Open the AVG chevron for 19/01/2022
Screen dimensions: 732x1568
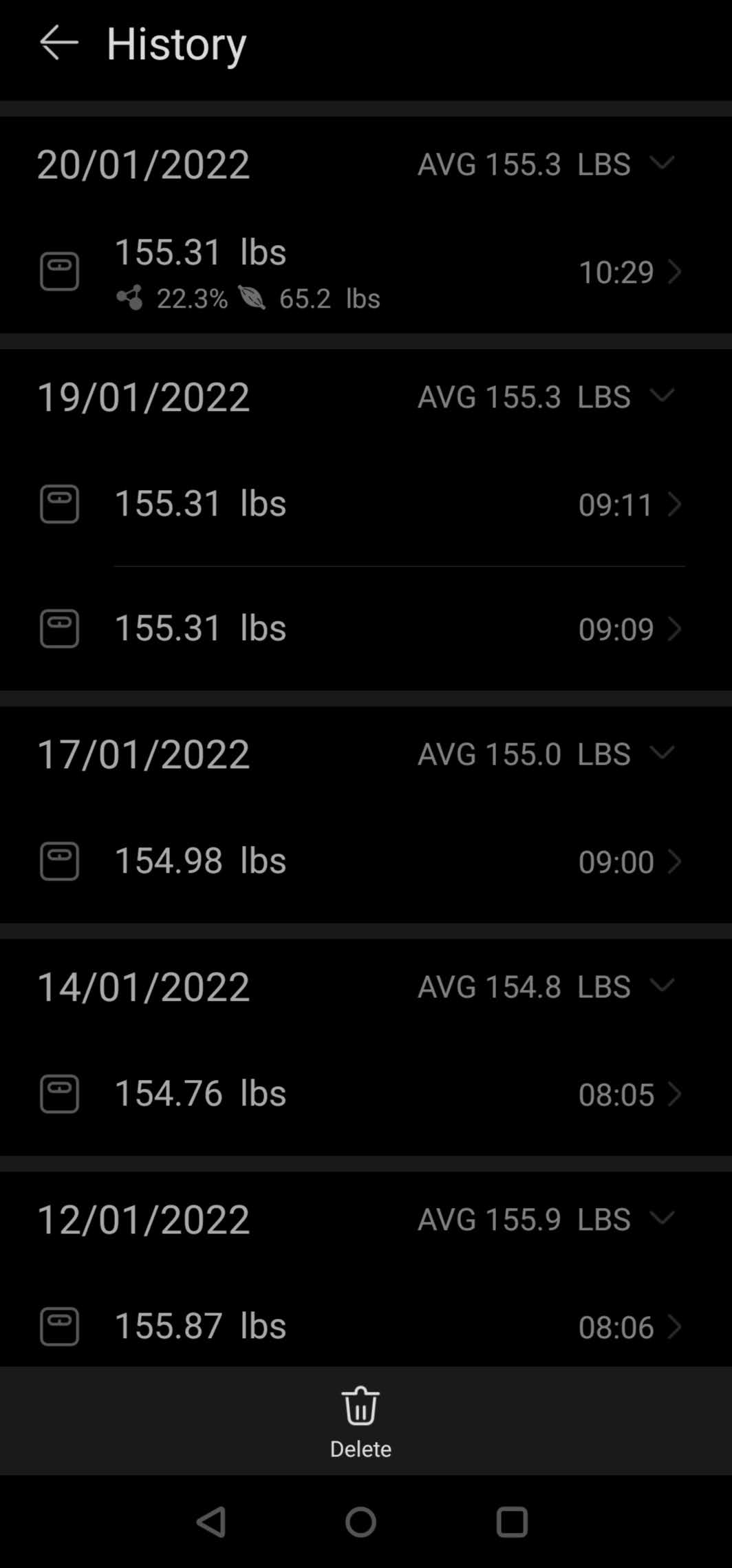[x=664, y=396]
